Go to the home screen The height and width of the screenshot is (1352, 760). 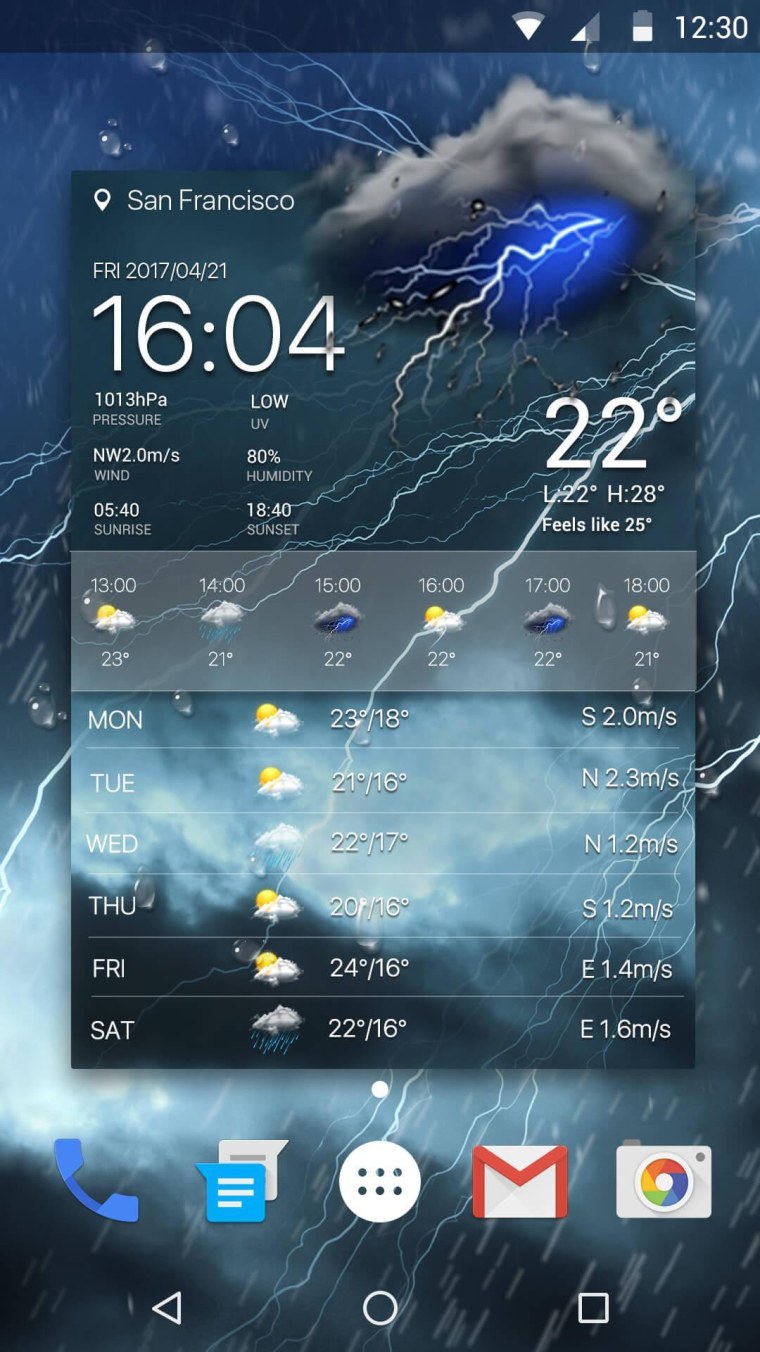click(x=380, y=1307)
